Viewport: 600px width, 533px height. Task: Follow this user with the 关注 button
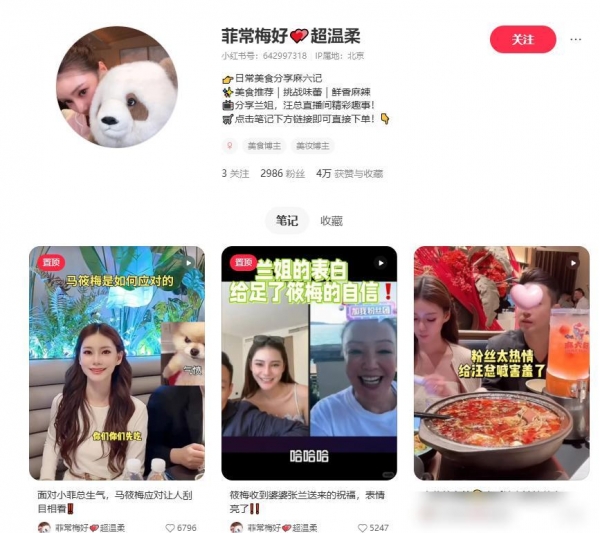click(x=522, y=39)
